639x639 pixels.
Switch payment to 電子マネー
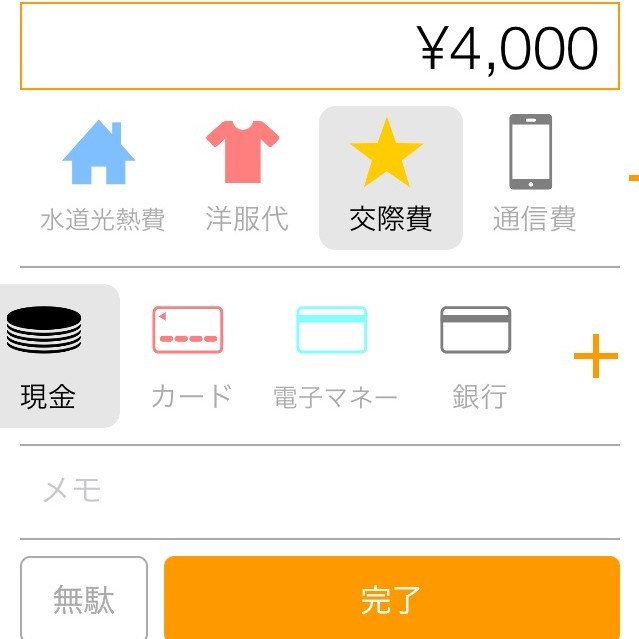[x=333, y=357]
